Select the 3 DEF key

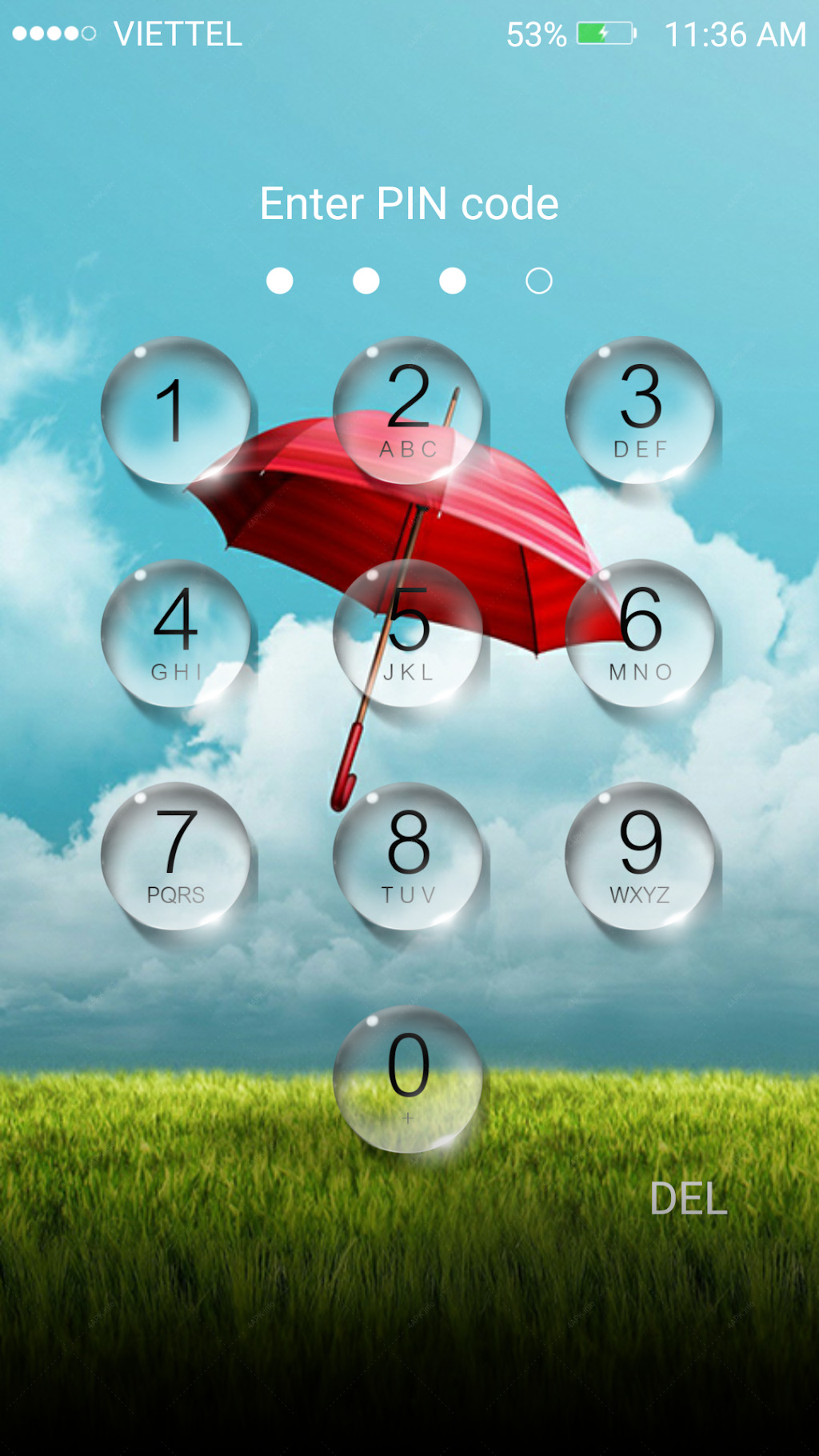pos(640,410)
